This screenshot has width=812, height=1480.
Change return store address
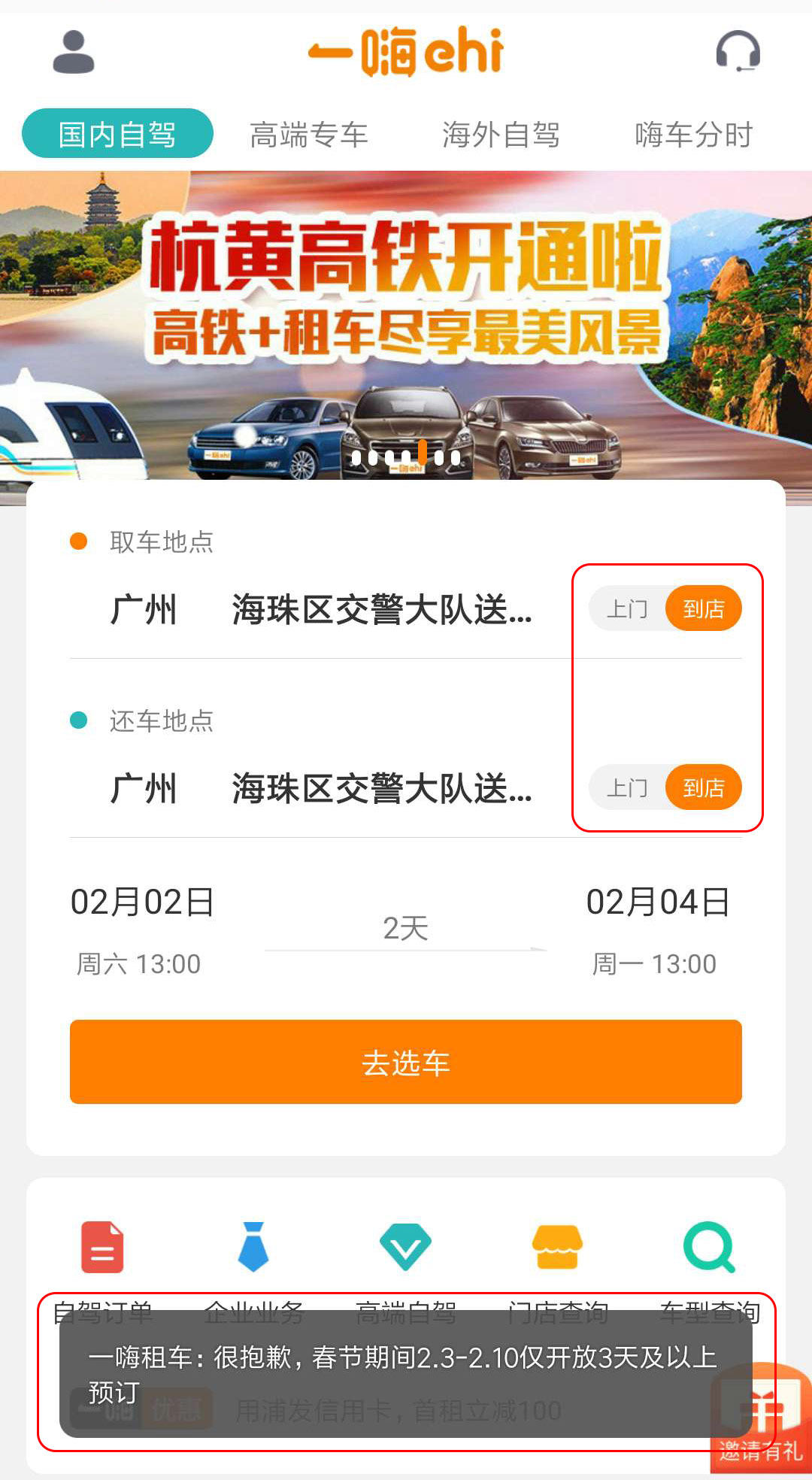(x=382, y=788)
